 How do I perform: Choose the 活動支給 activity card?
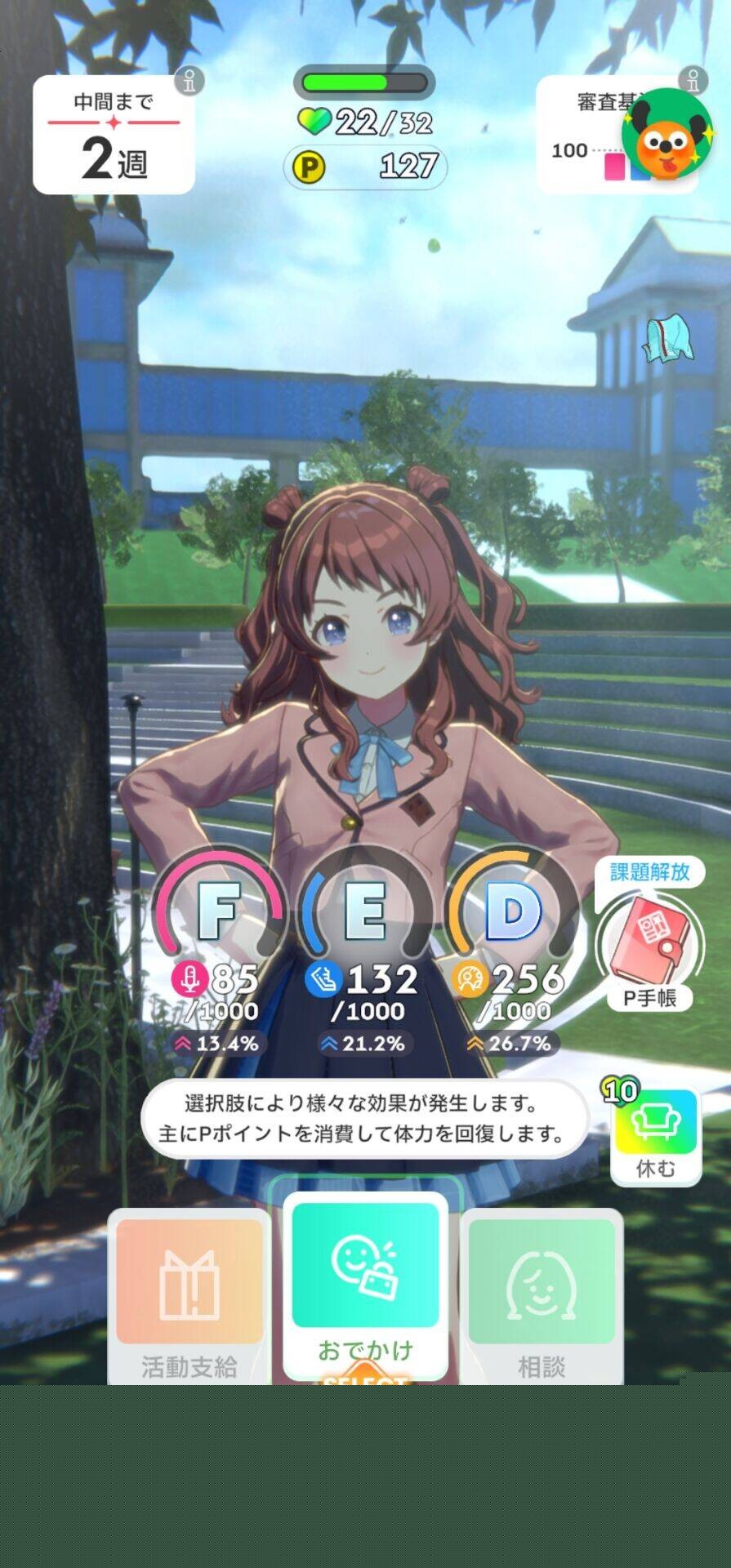pos(189,1294)
